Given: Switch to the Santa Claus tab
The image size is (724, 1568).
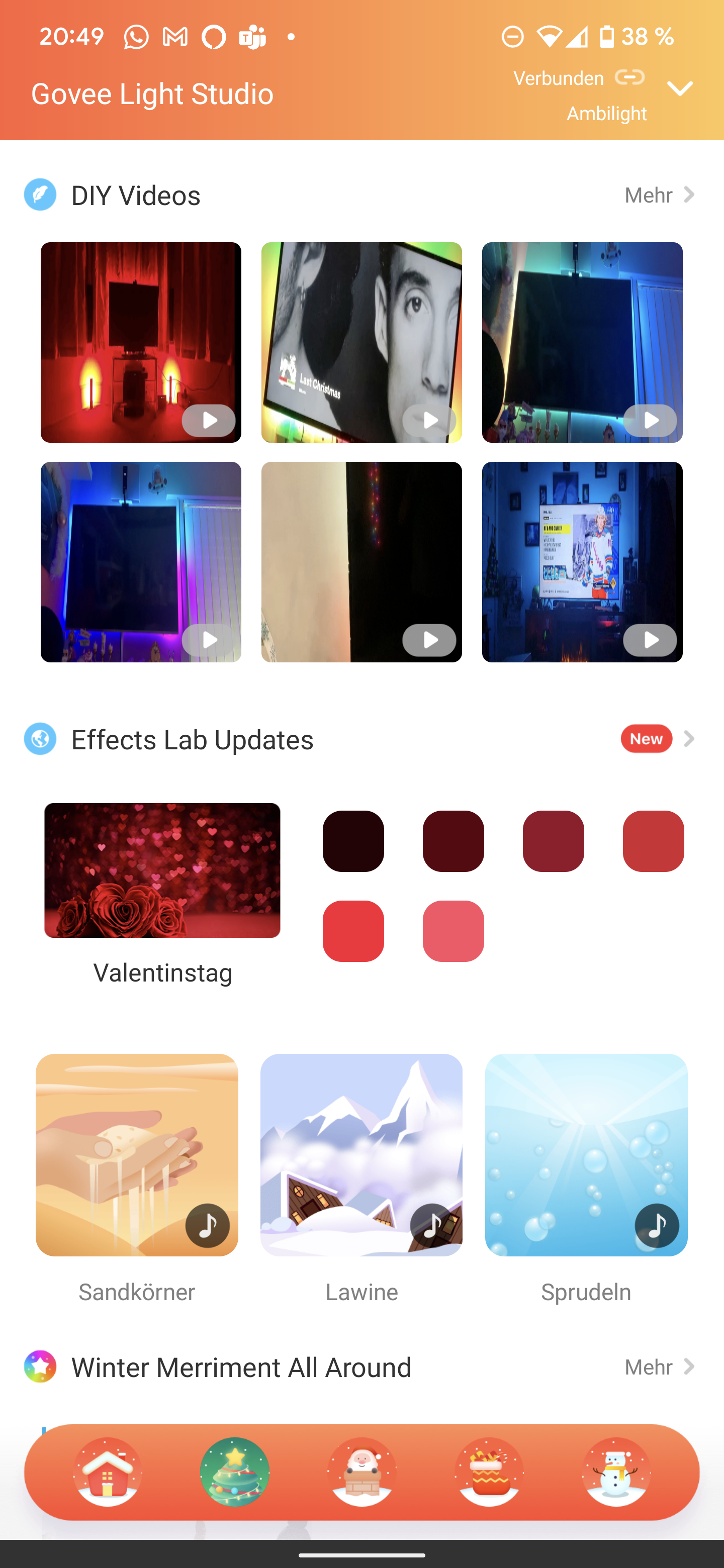Looking at the screenshot, I should [361, 1472].
